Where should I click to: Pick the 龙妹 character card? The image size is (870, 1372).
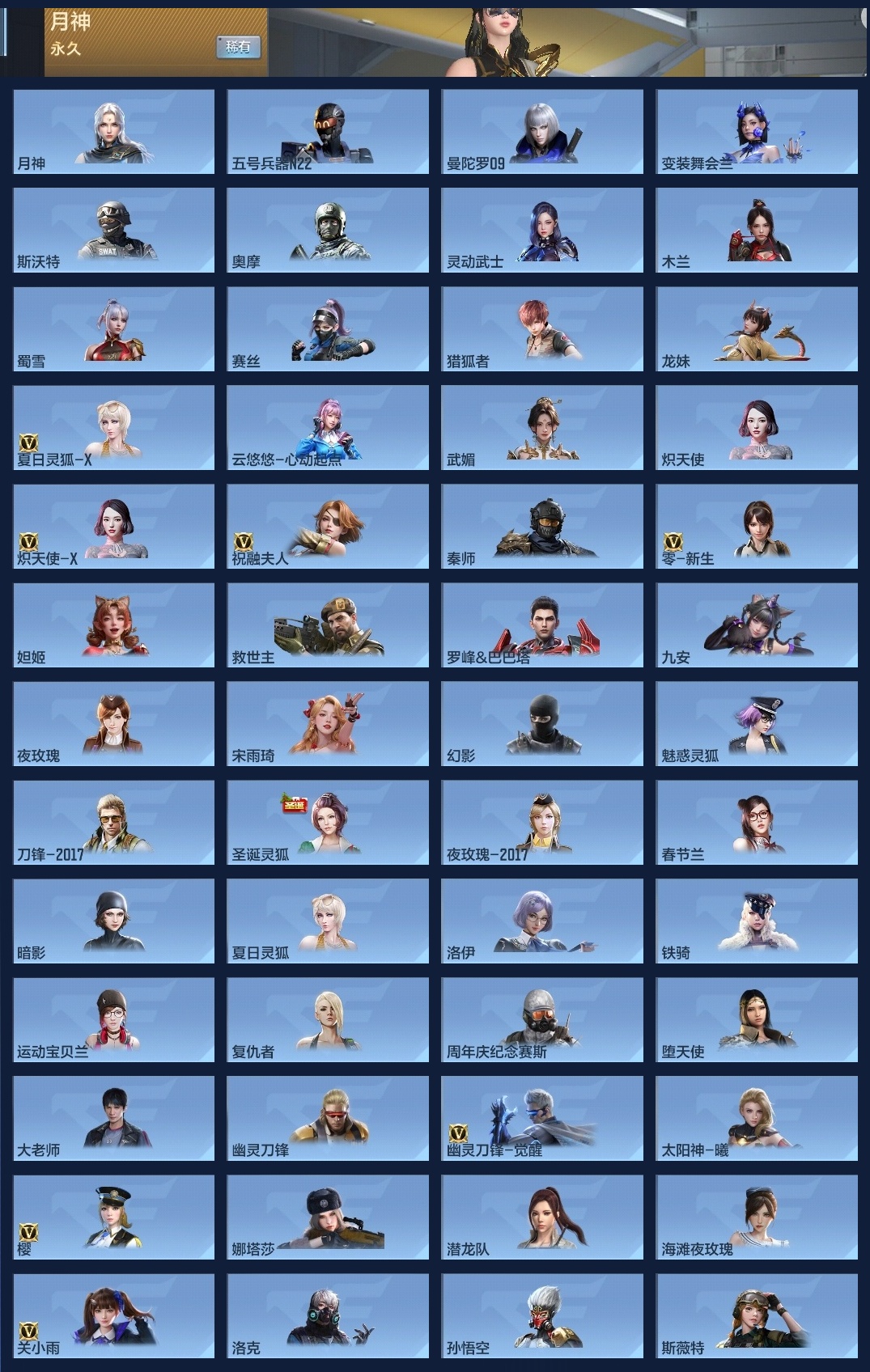(x=757, y=329)
